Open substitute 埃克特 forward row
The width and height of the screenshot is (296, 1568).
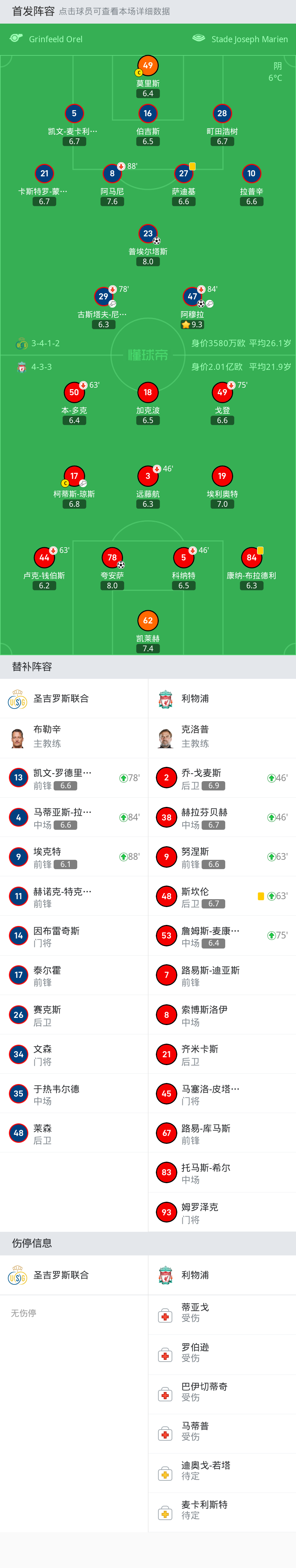click(x=74, y=857)
